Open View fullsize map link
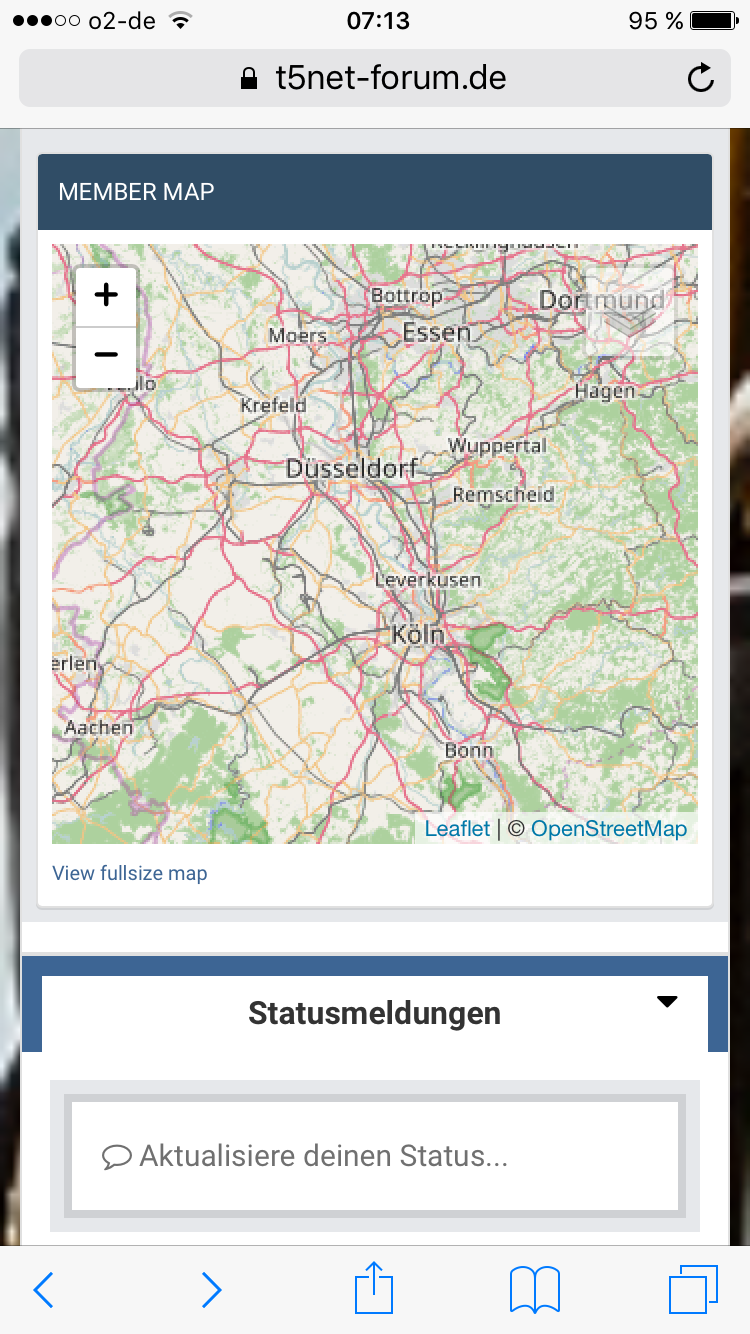 [130, 873]
